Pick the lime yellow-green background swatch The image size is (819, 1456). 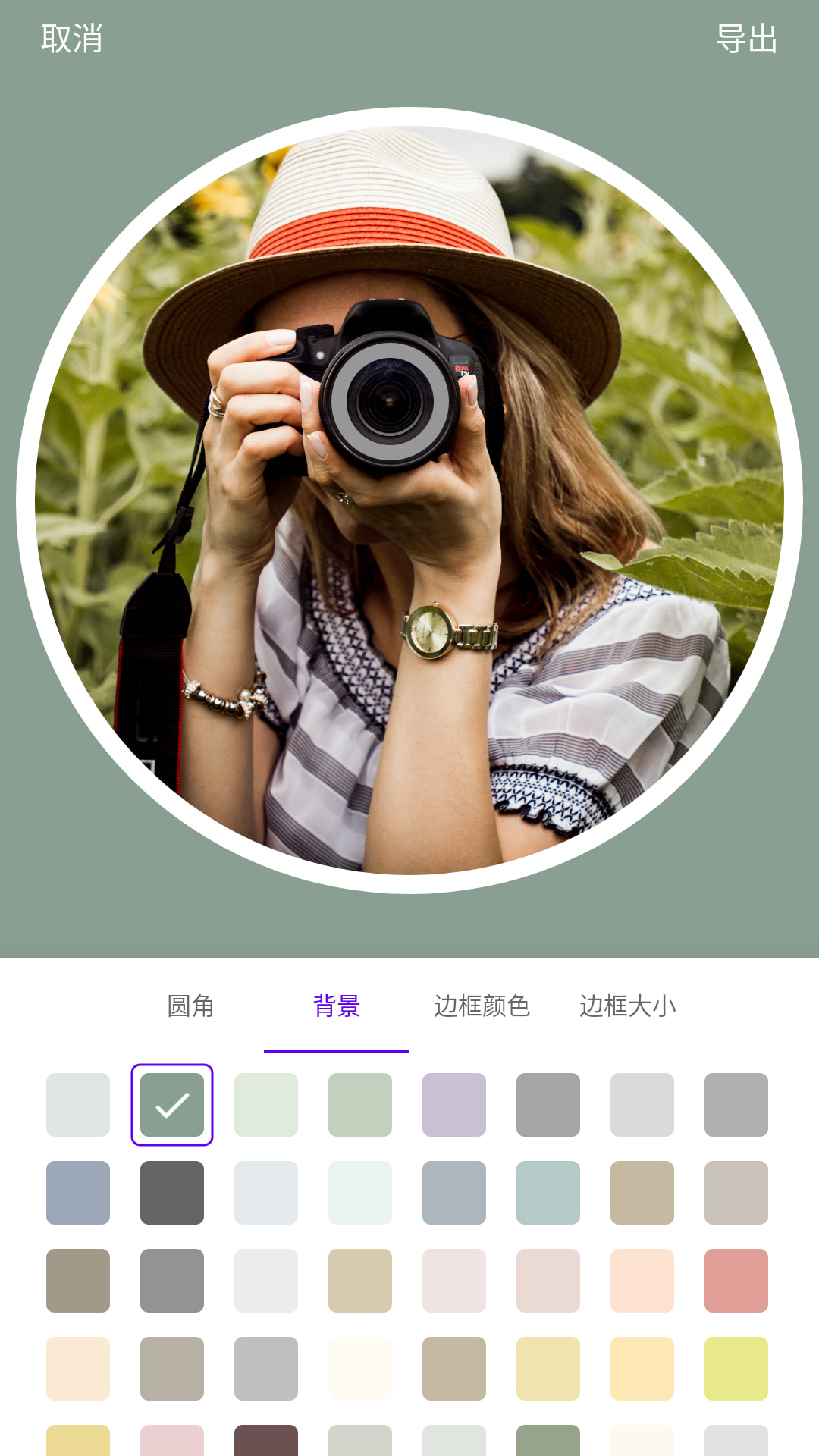click(x=736, y=1369)
